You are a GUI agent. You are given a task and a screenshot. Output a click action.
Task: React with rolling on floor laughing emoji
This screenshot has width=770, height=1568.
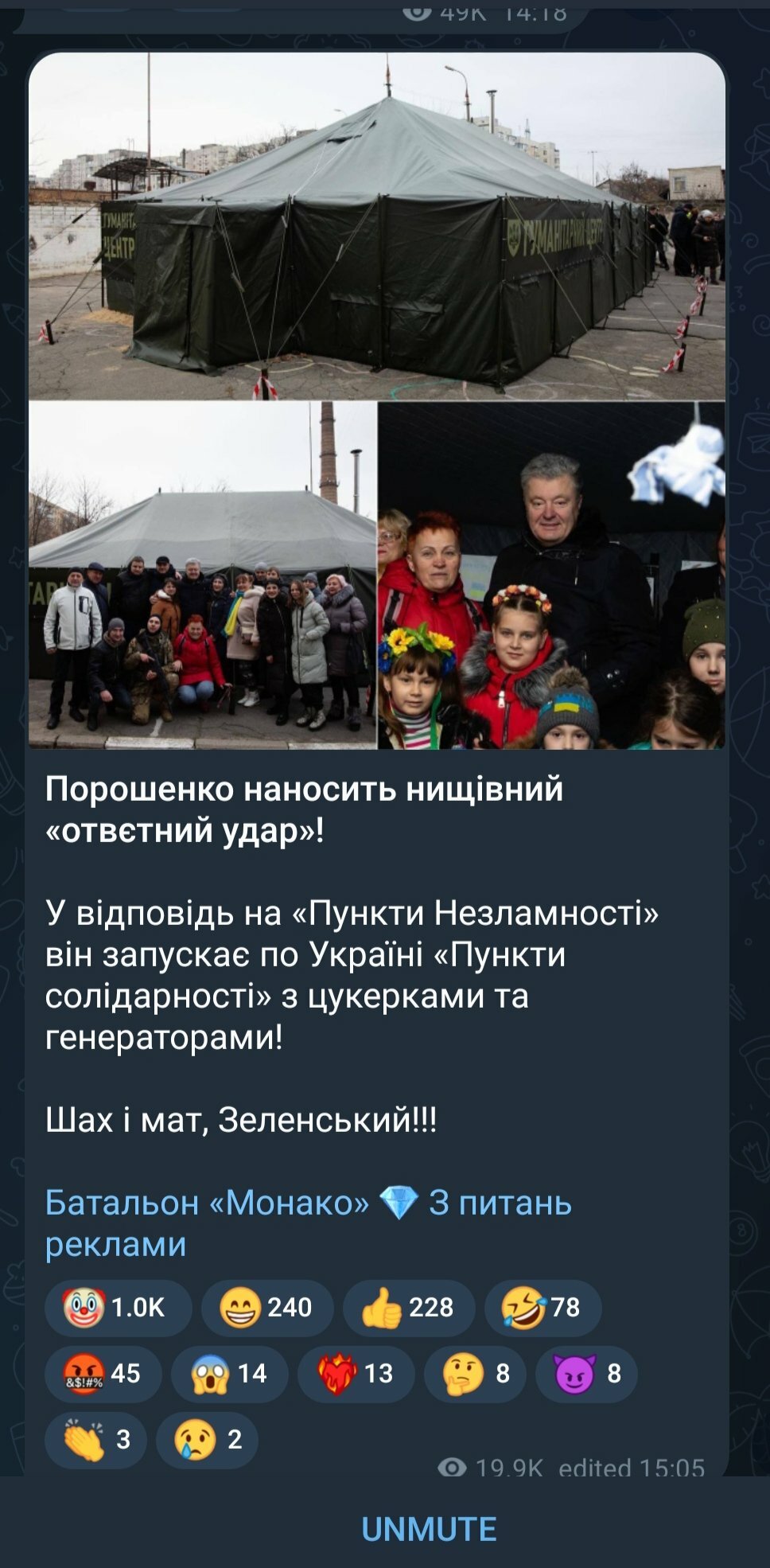point(542,1308)
